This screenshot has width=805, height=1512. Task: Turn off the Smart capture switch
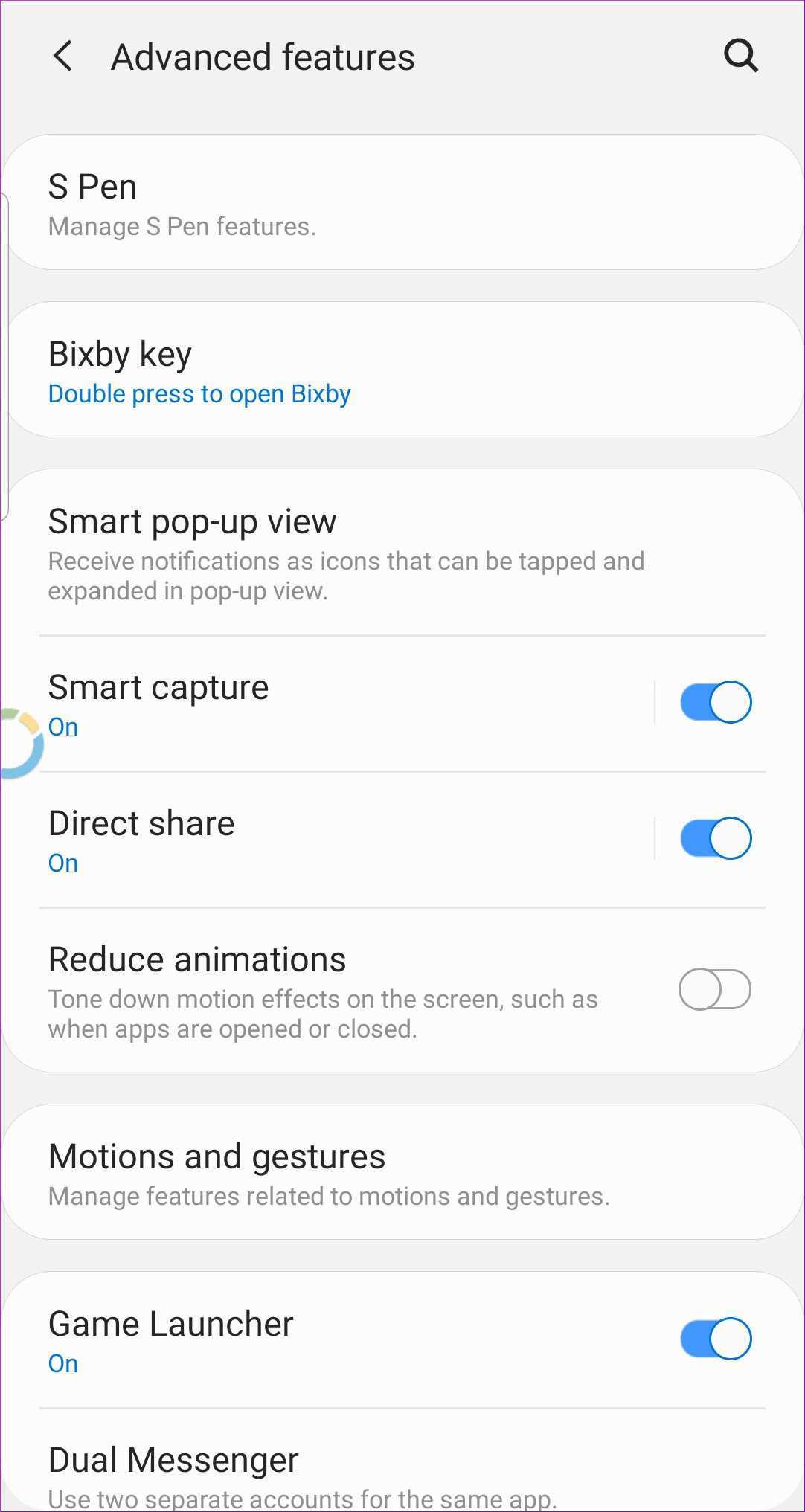pyautogui.click(x=715, y=702)
